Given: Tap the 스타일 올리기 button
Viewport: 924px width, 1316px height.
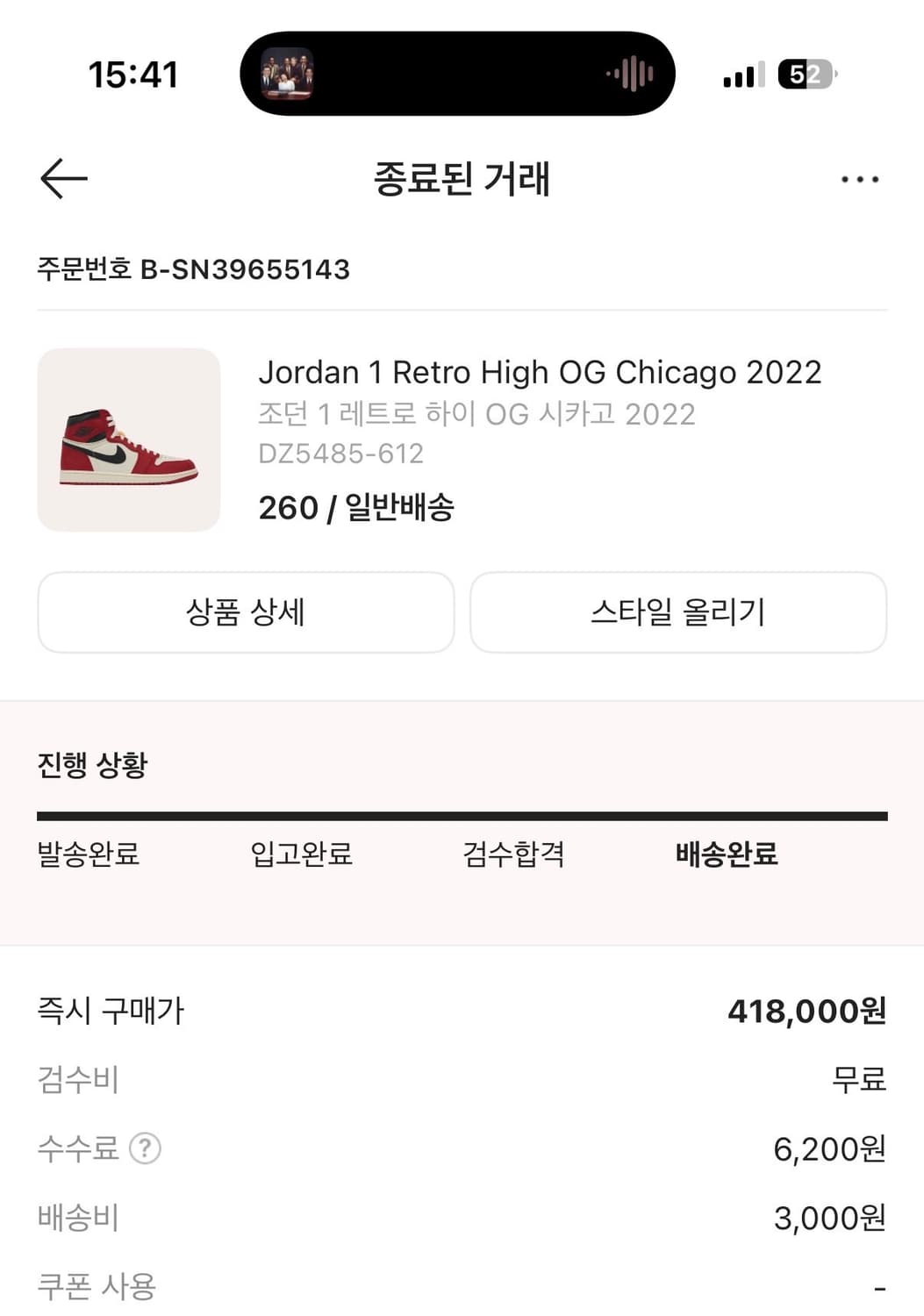Looking at the screenshot, I should tap(678, 612).
